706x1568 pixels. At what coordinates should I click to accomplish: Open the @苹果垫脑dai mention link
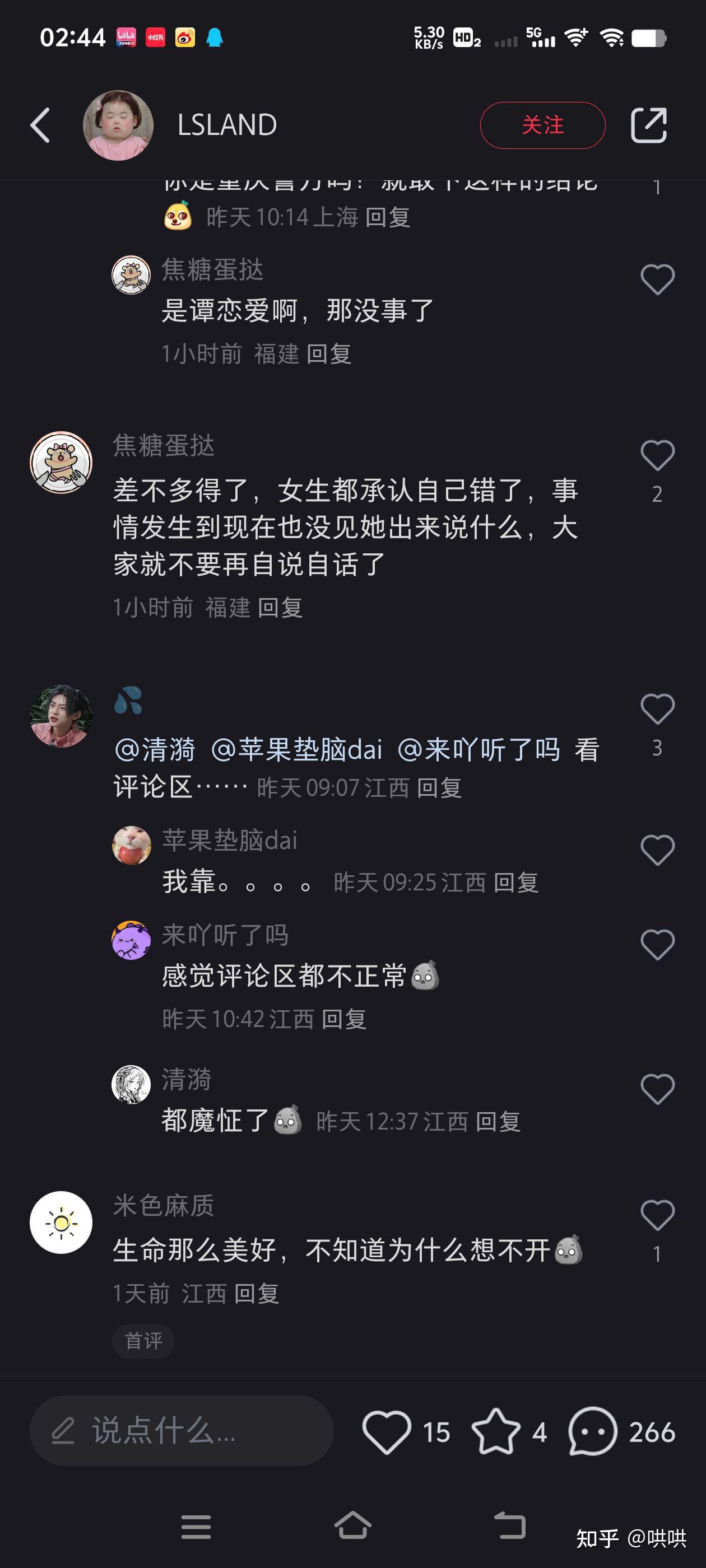coord(296,750)
